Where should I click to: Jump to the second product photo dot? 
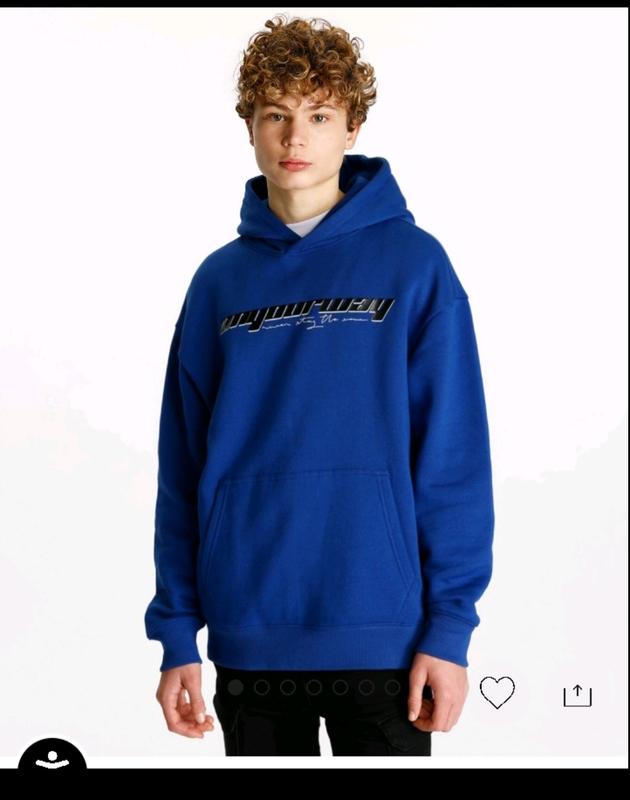262,687
